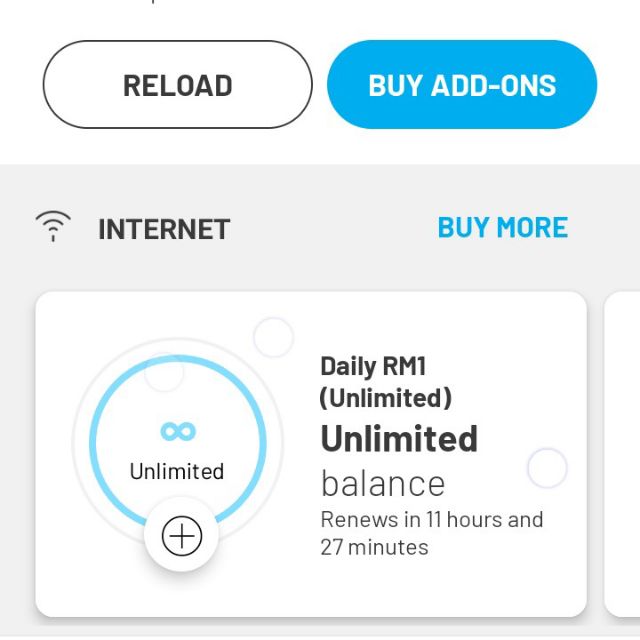Screen dimensions: 640x640
Task: Tap BUY MORE in the Internet section
Action: tap(502, 228)
